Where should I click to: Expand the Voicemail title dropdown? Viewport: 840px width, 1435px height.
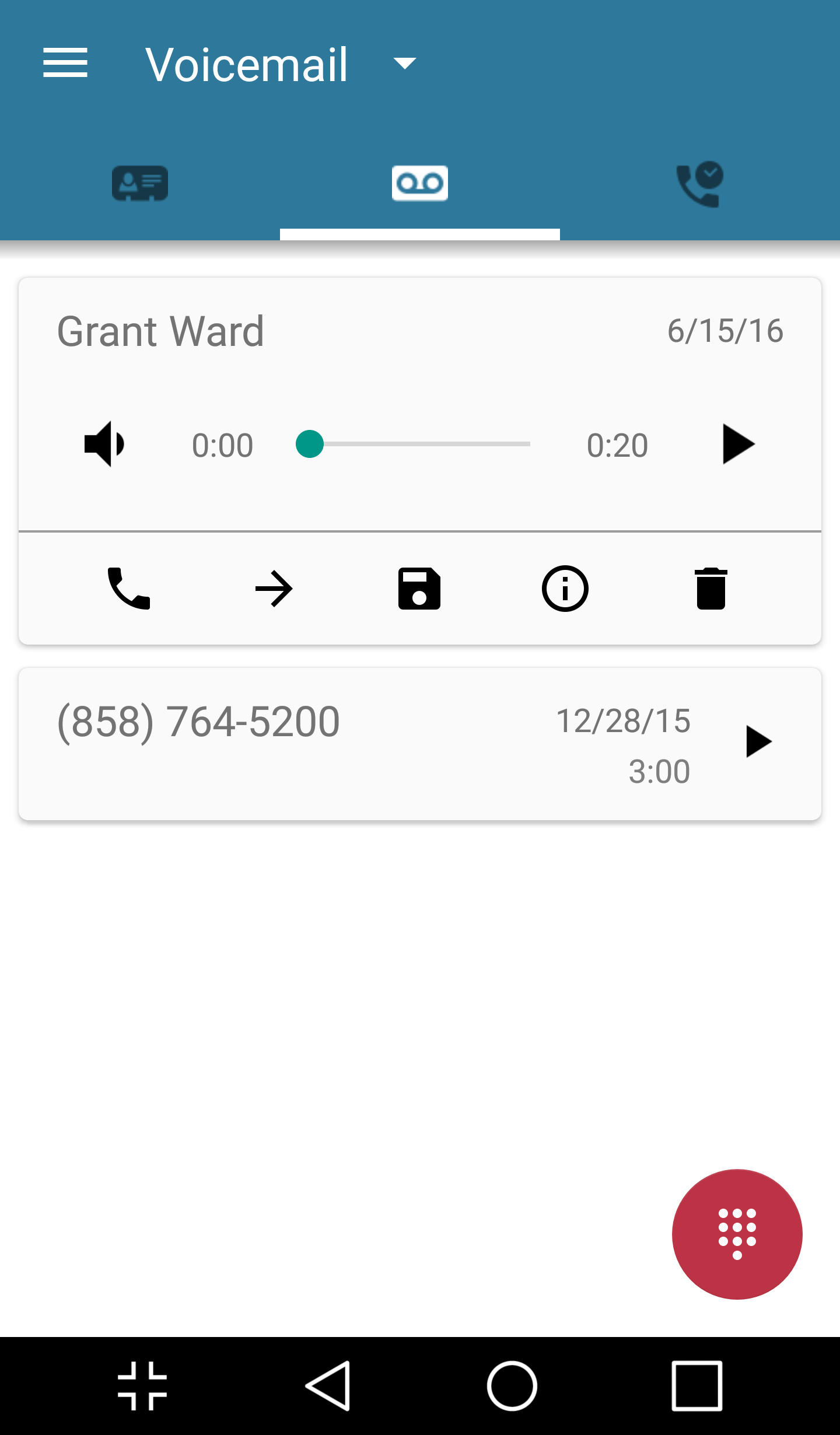(x=404, y=63)
